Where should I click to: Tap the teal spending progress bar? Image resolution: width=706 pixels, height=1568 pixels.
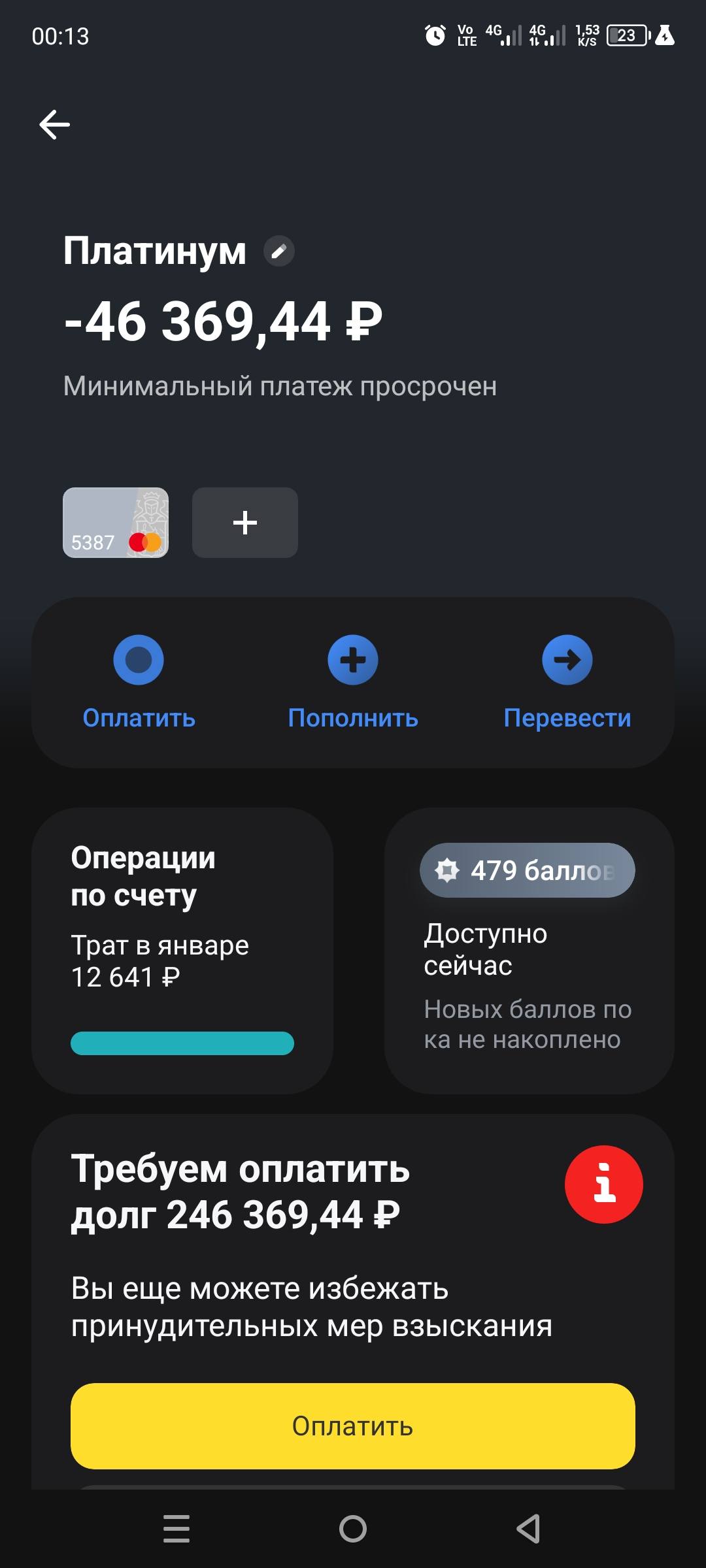click(183, 1044)
